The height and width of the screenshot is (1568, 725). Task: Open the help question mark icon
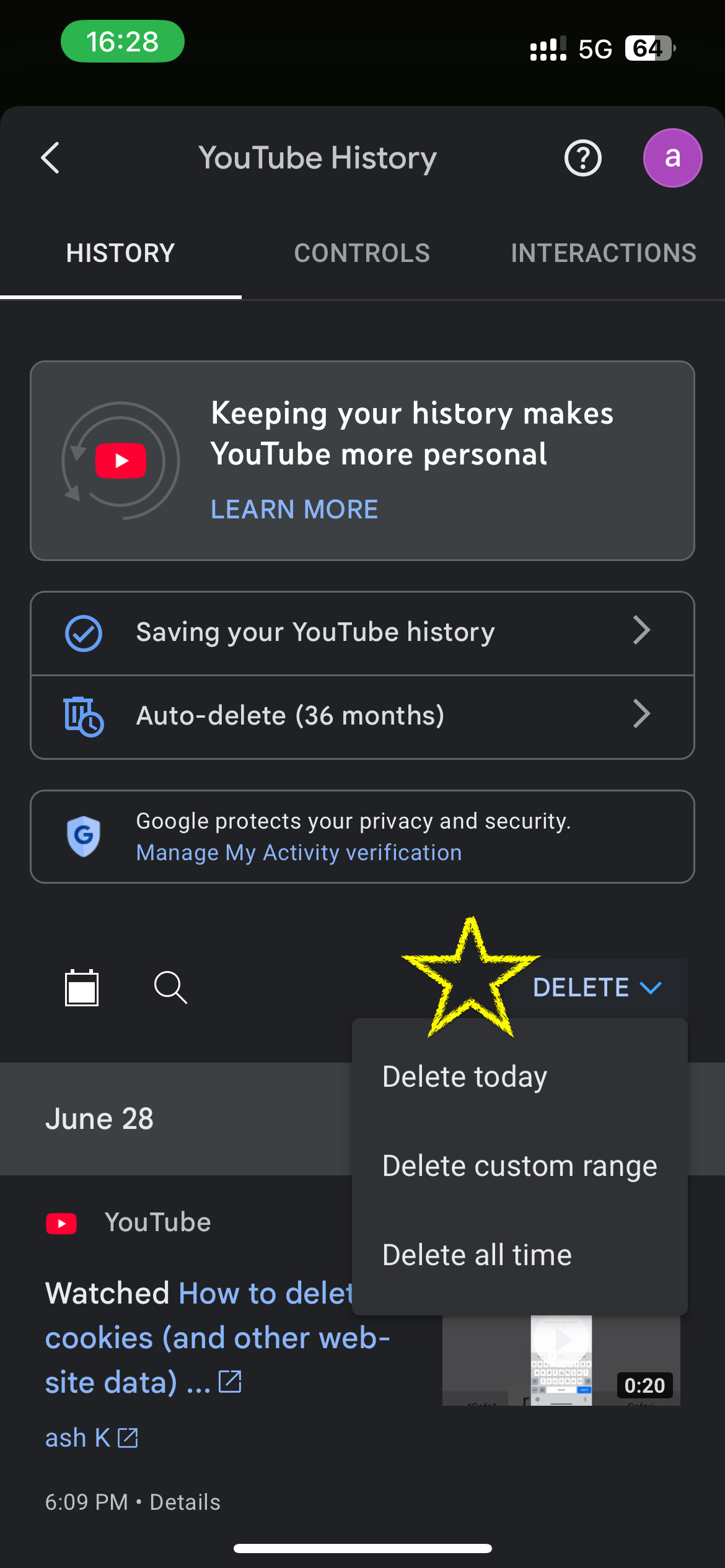coord(582,158)
